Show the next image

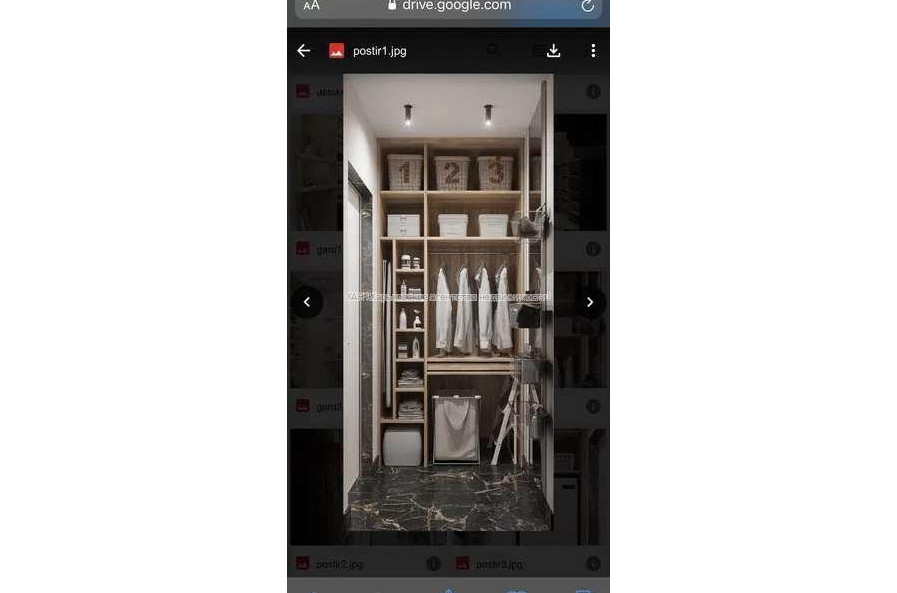(590, 302)
